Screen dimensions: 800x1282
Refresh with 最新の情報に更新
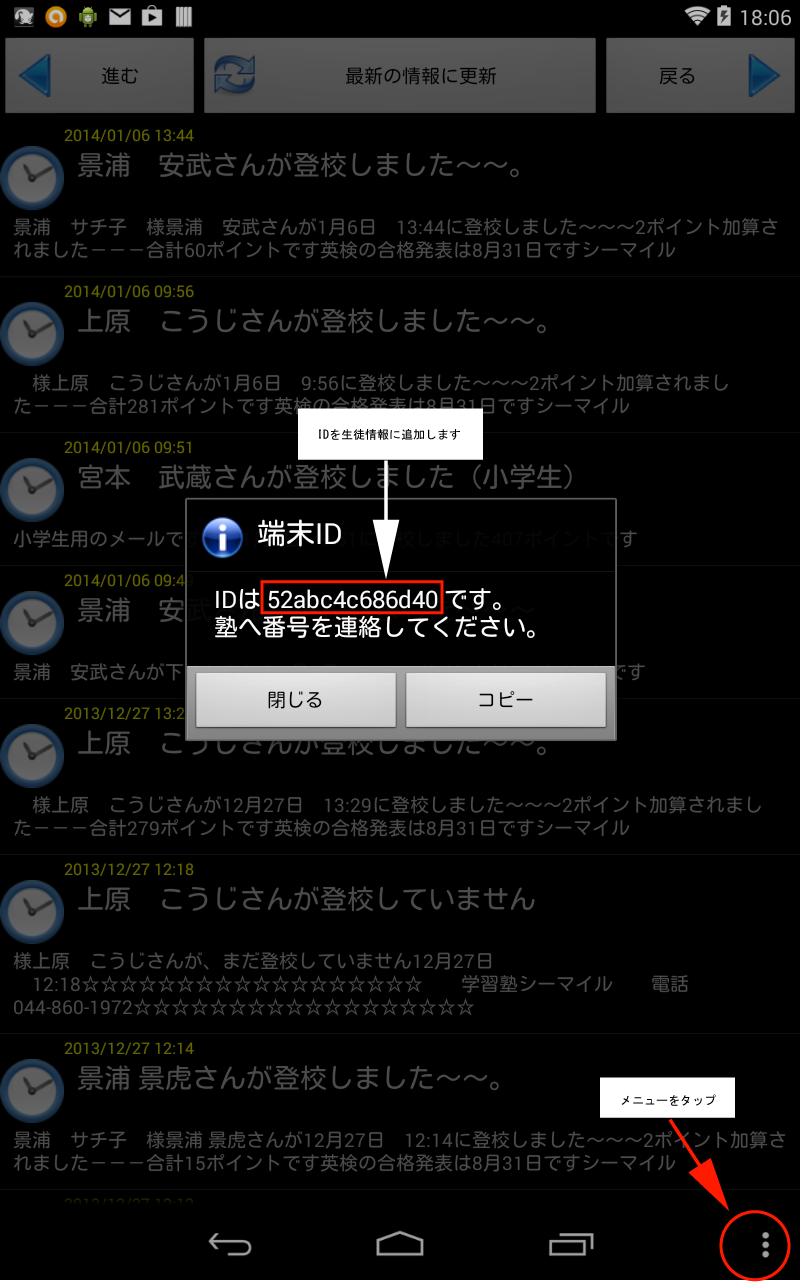point(400,76)
